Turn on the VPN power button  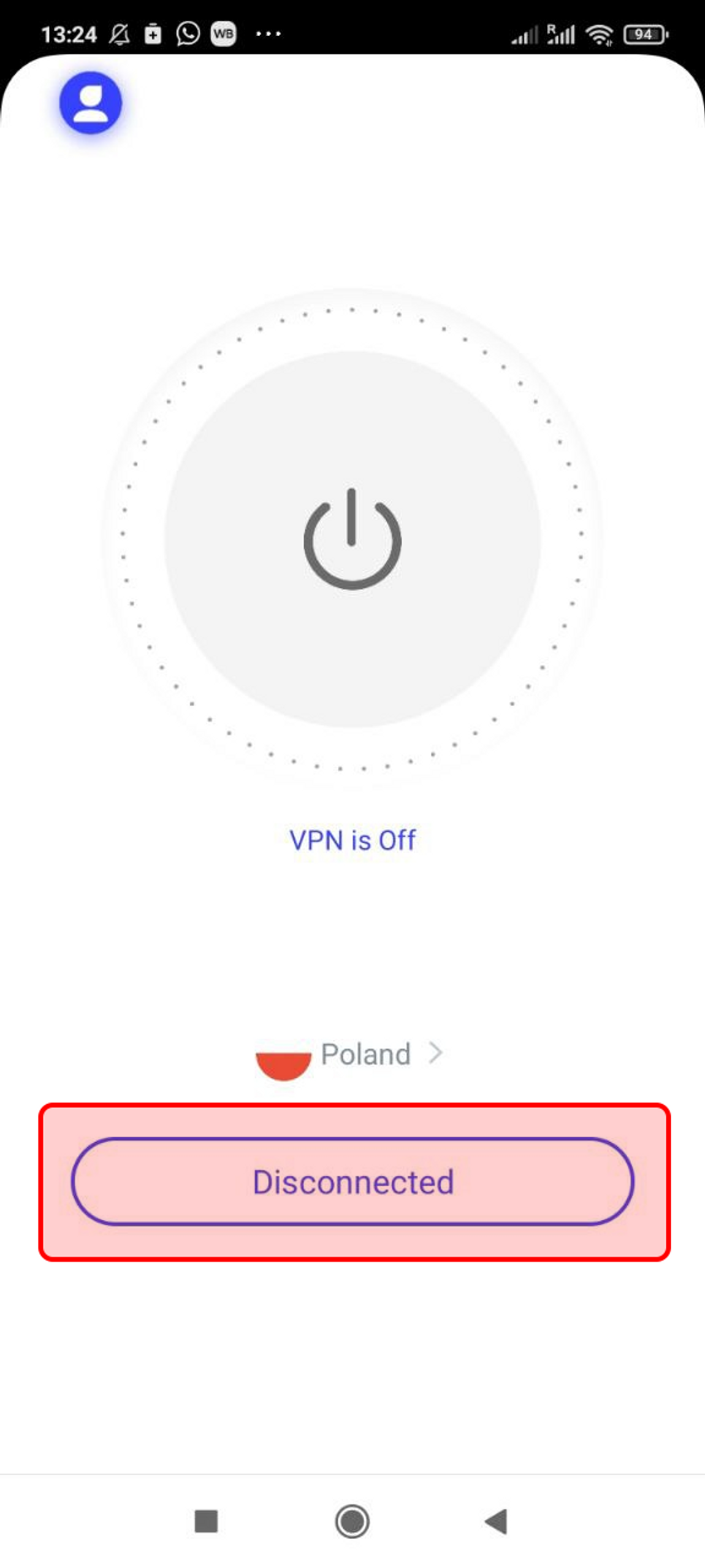point(352,539)
